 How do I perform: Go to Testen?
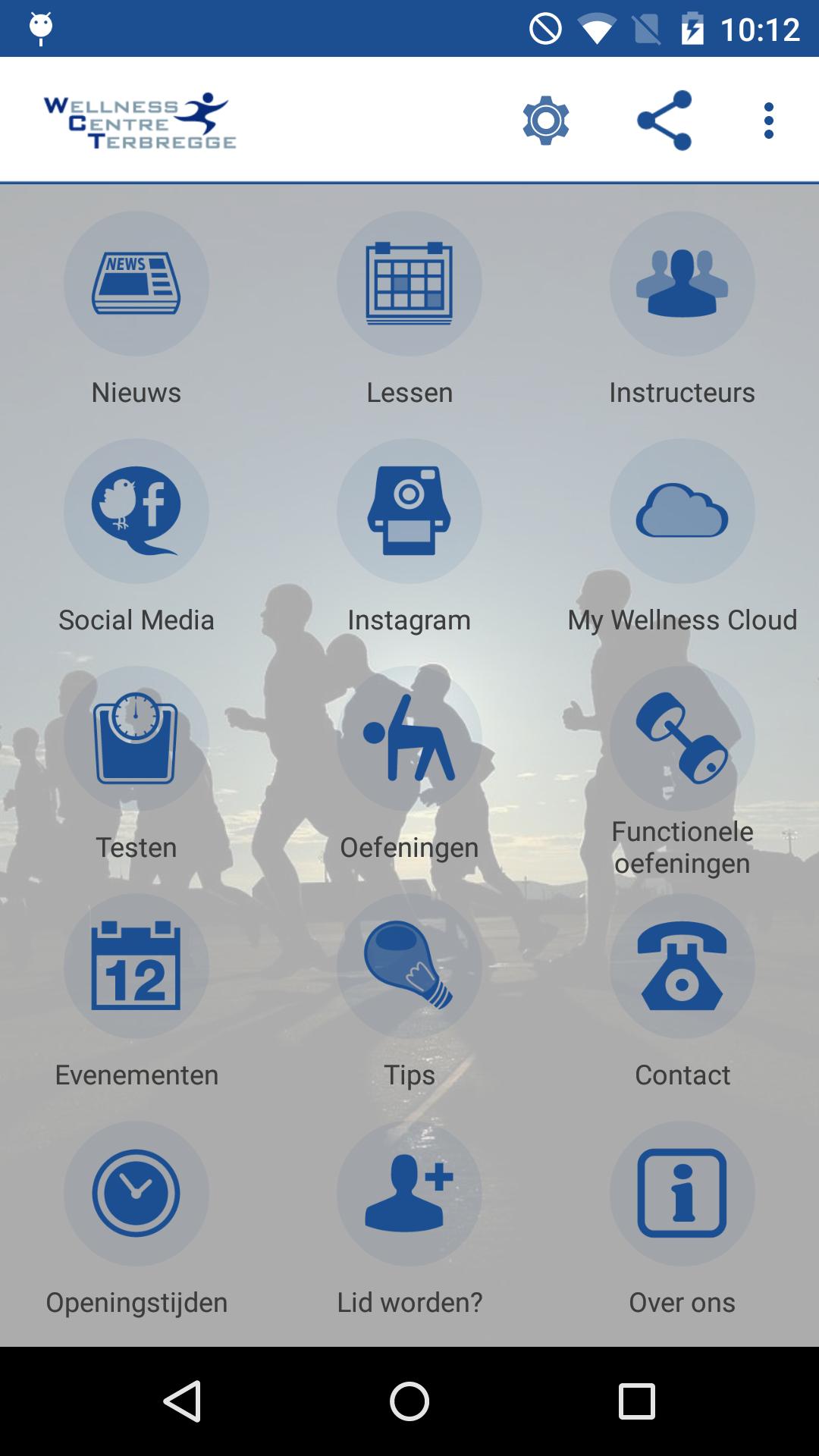136,739
